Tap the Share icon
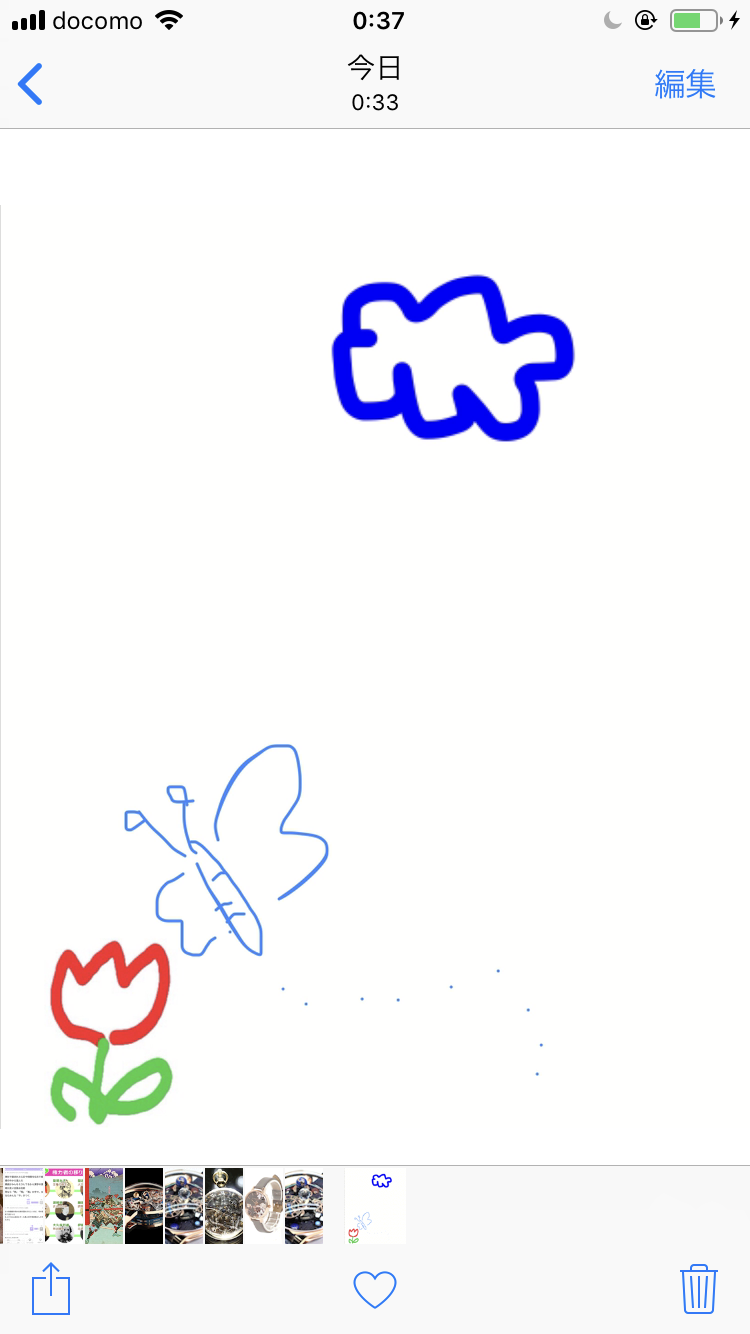Image resolution: width=750 pixels, height=1334 pixels. [50, 1289]
